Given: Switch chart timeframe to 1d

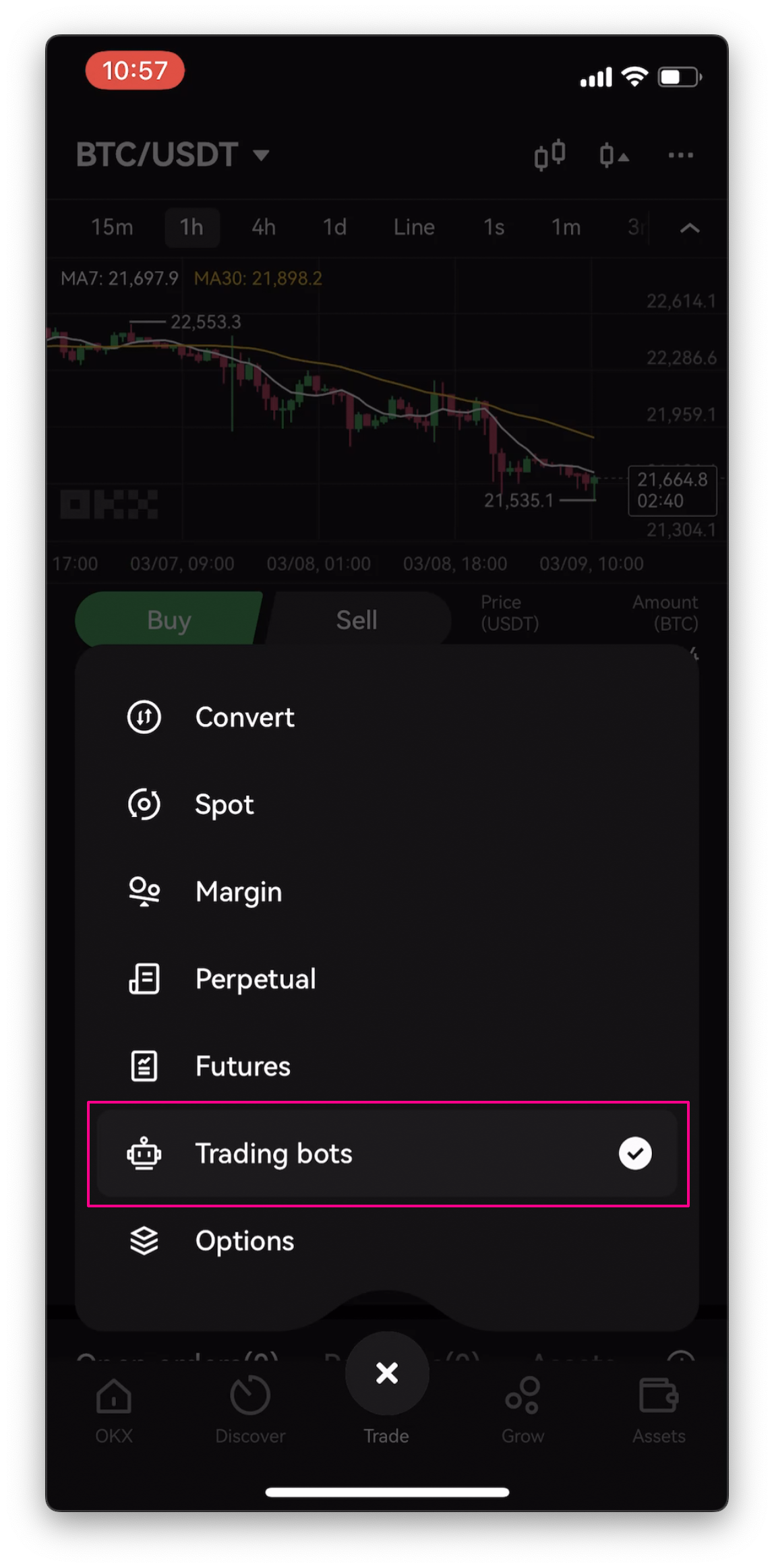Looking at the screenshot, I should tap(333, 227).
